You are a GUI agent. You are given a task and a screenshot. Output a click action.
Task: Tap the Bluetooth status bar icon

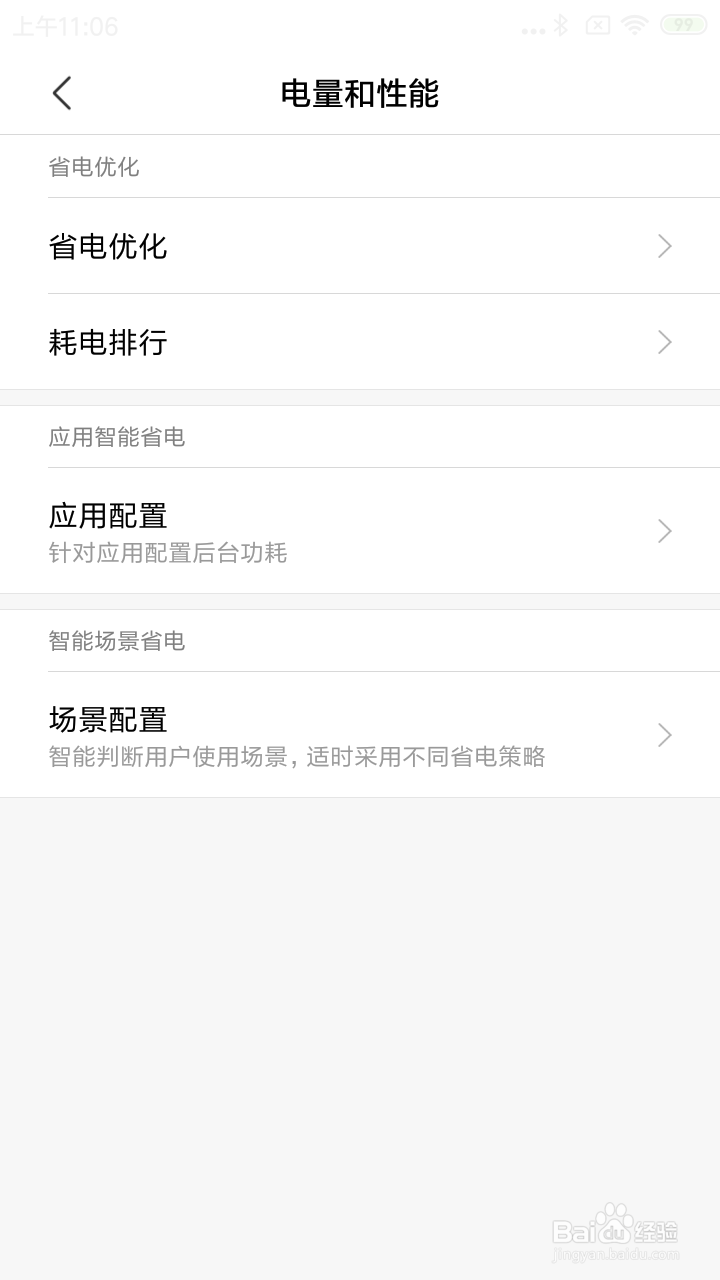(x=560, y=23)
